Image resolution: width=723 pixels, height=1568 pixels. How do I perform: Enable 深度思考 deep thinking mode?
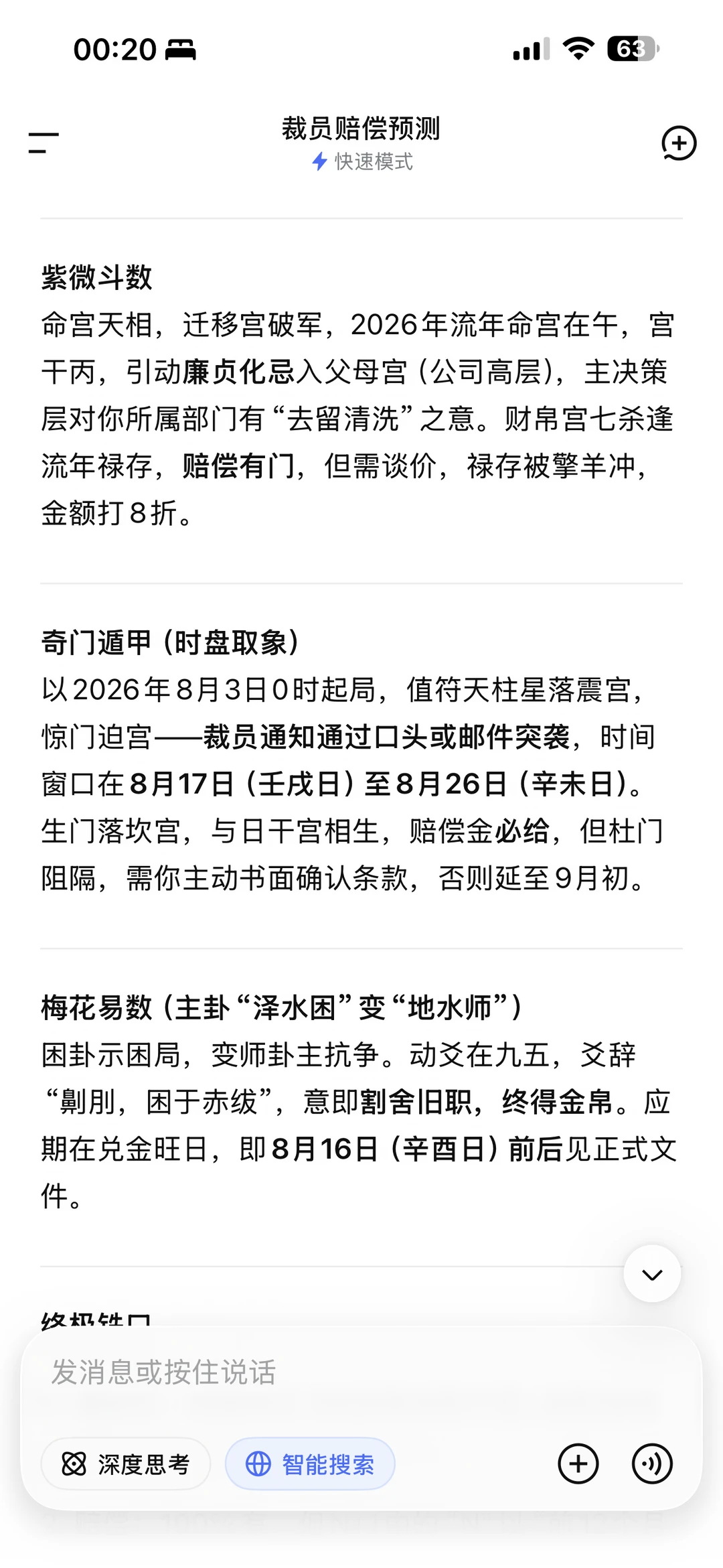pyautogui.click(x=126, y=1464)
